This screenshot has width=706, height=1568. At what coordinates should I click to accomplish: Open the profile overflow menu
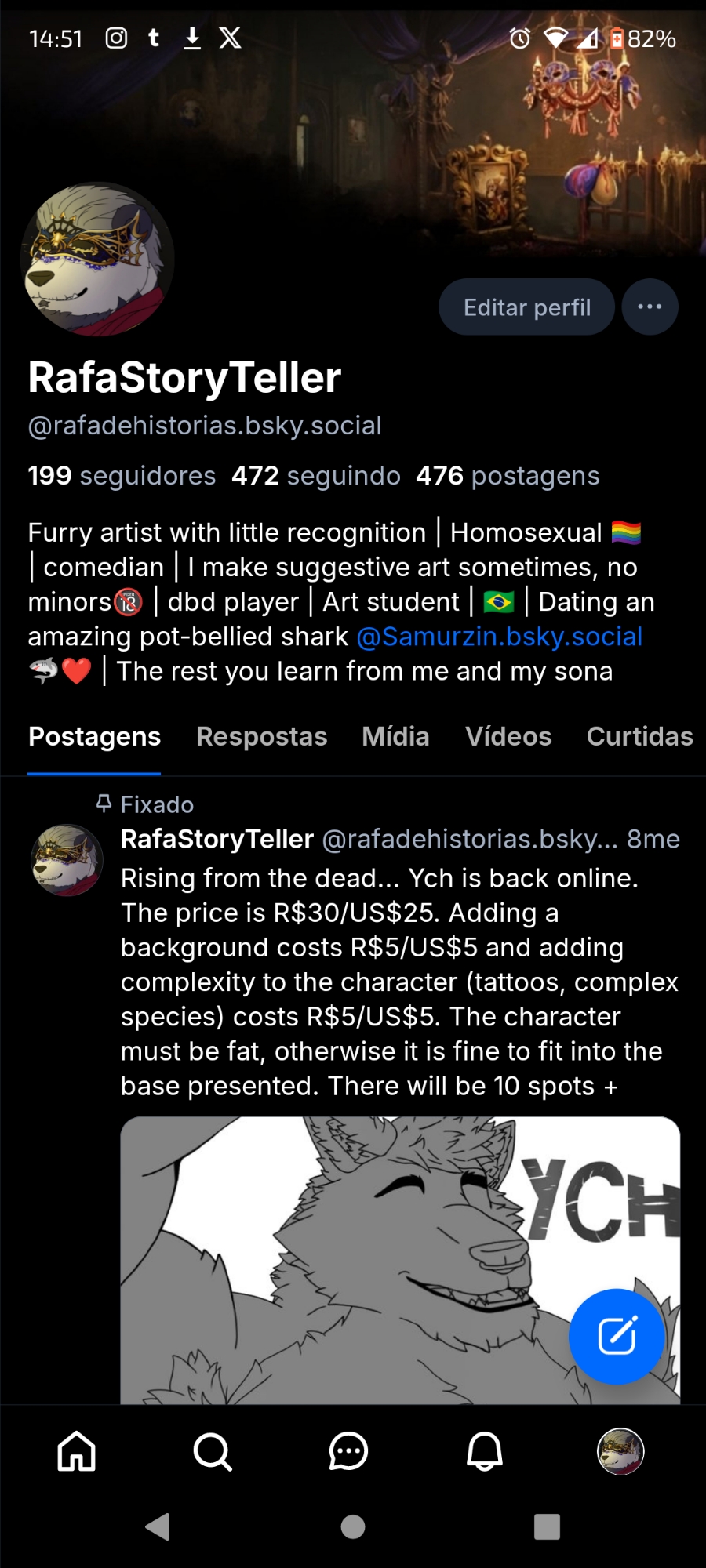(x=650, y=307)
